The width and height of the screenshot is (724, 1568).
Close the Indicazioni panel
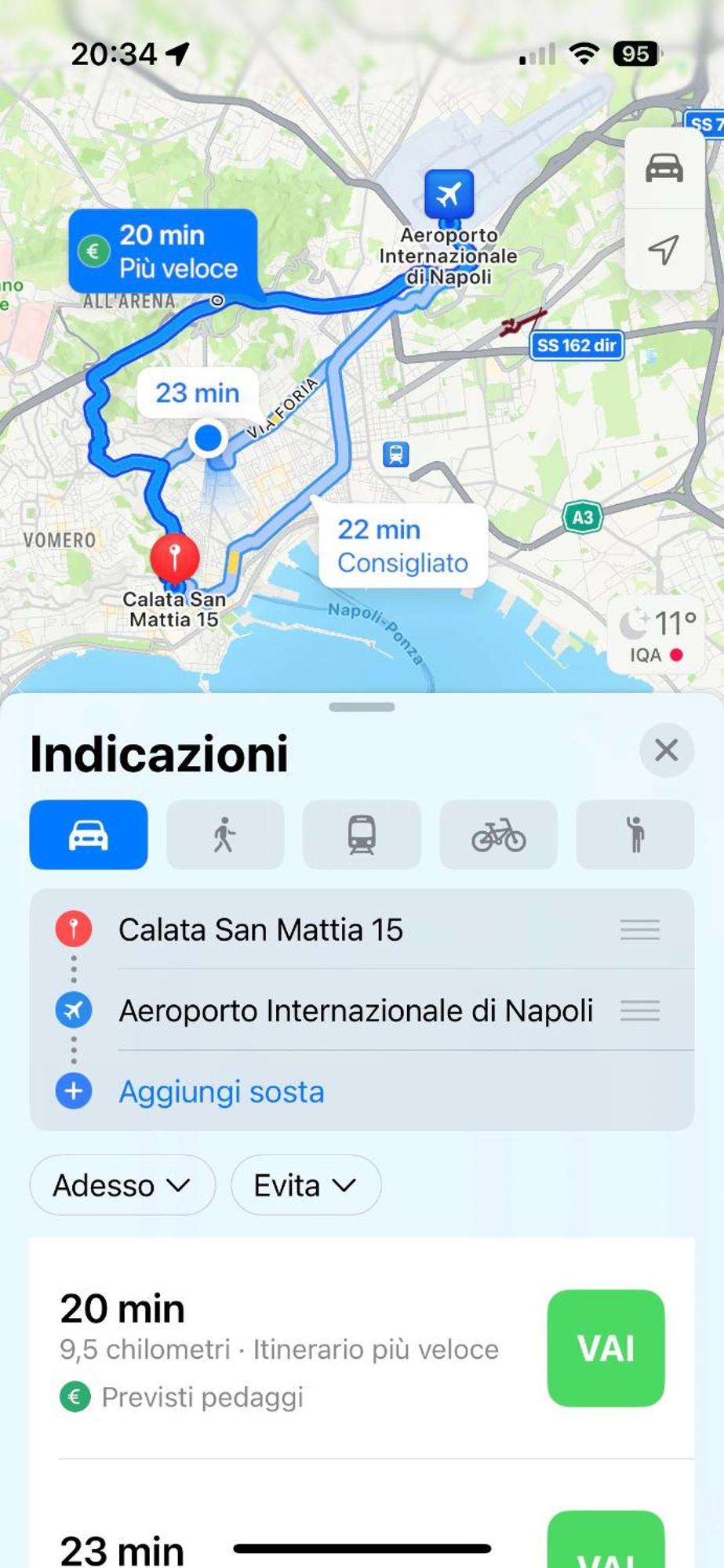tap(666, 750)
